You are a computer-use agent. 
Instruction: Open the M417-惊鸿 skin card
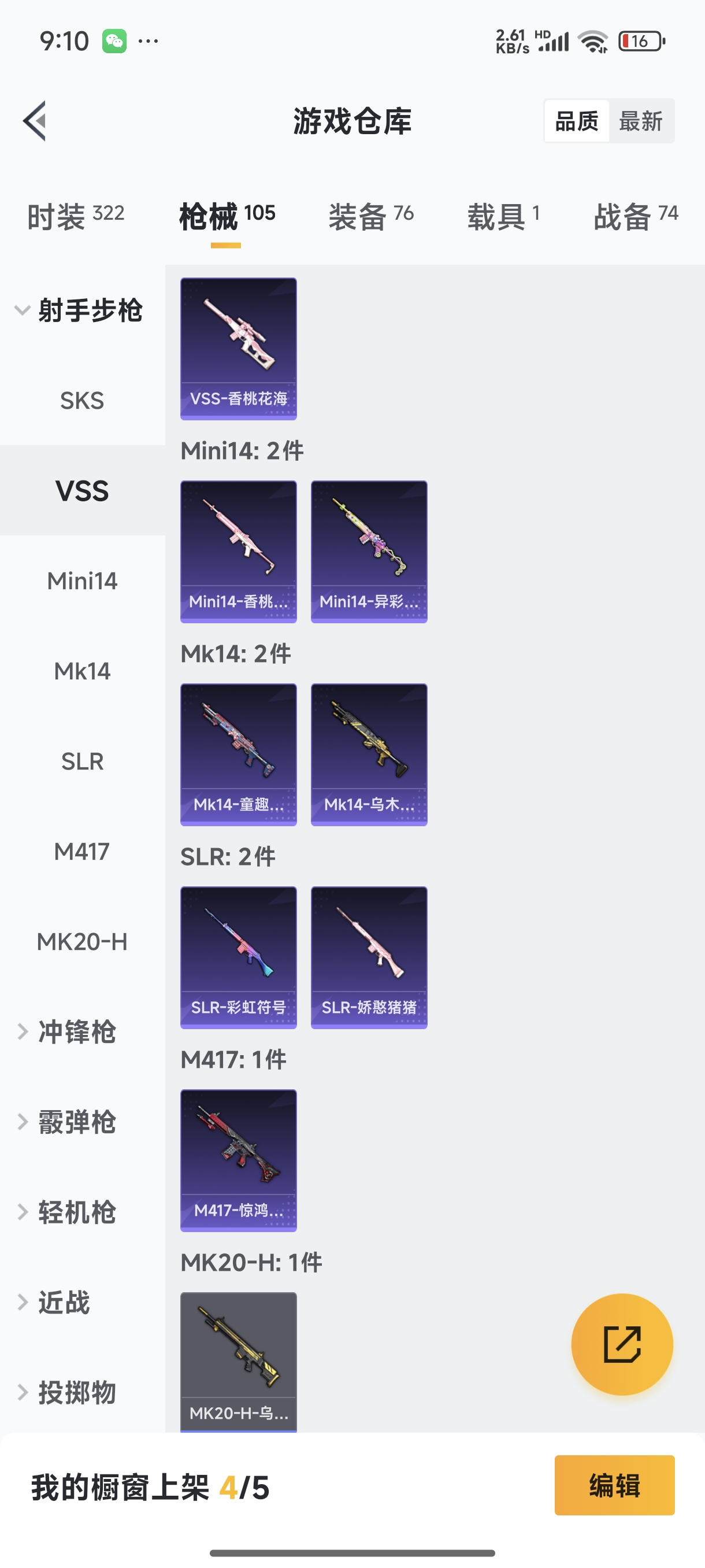point(239,1160)
